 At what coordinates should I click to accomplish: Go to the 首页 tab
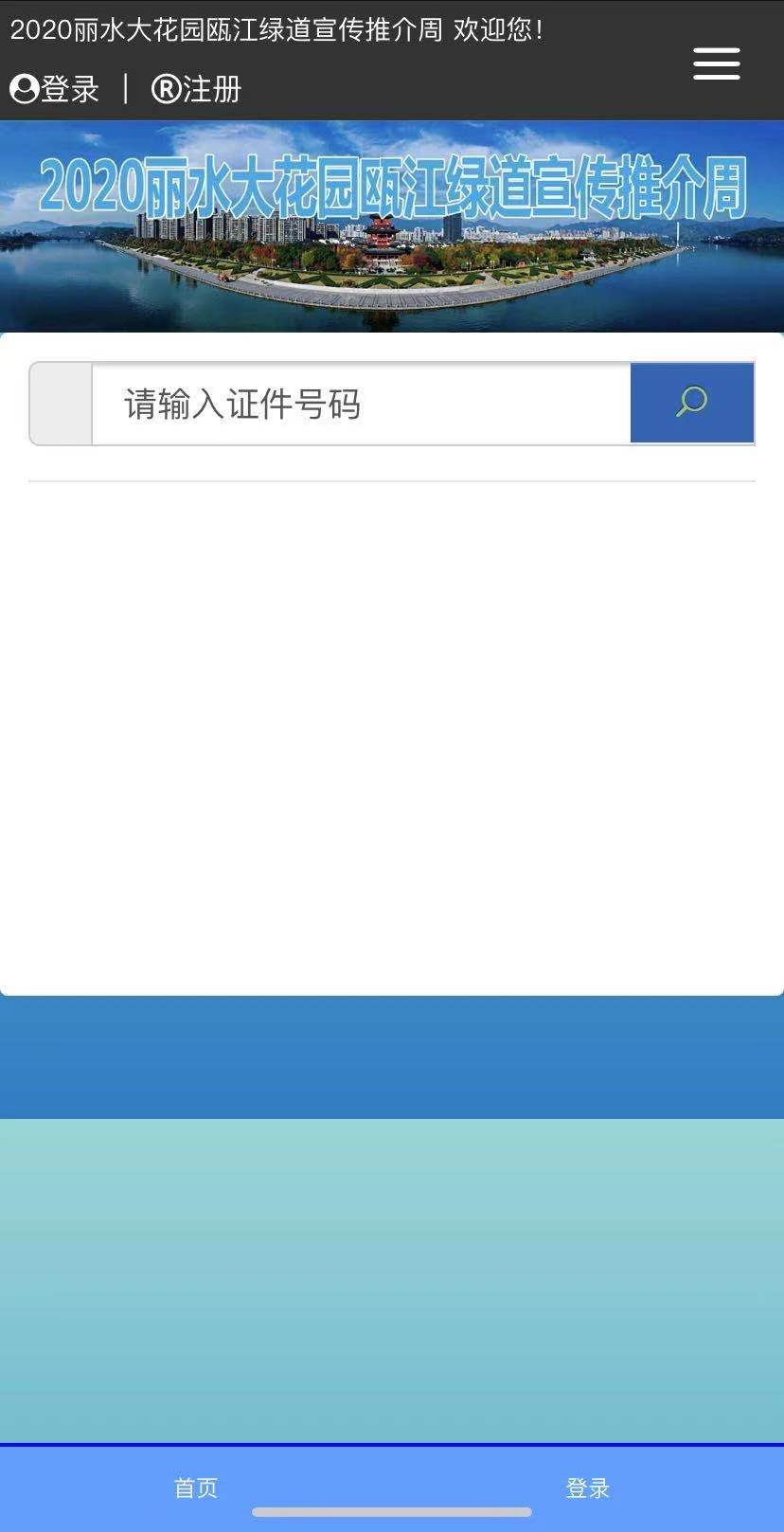[x=196, y=1487]
